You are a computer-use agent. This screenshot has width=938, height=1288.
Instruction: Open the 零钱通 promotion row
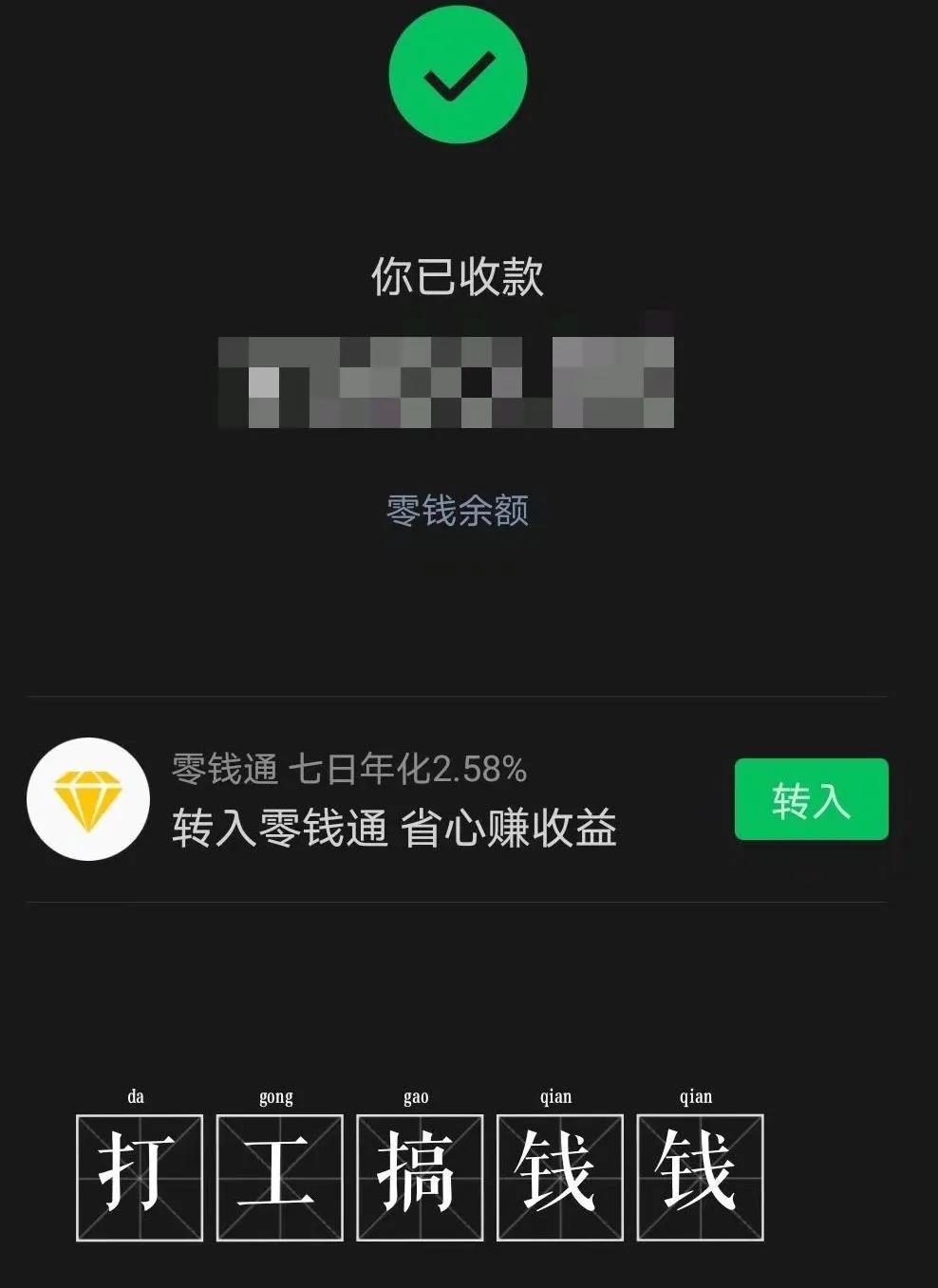pos(393,800)
